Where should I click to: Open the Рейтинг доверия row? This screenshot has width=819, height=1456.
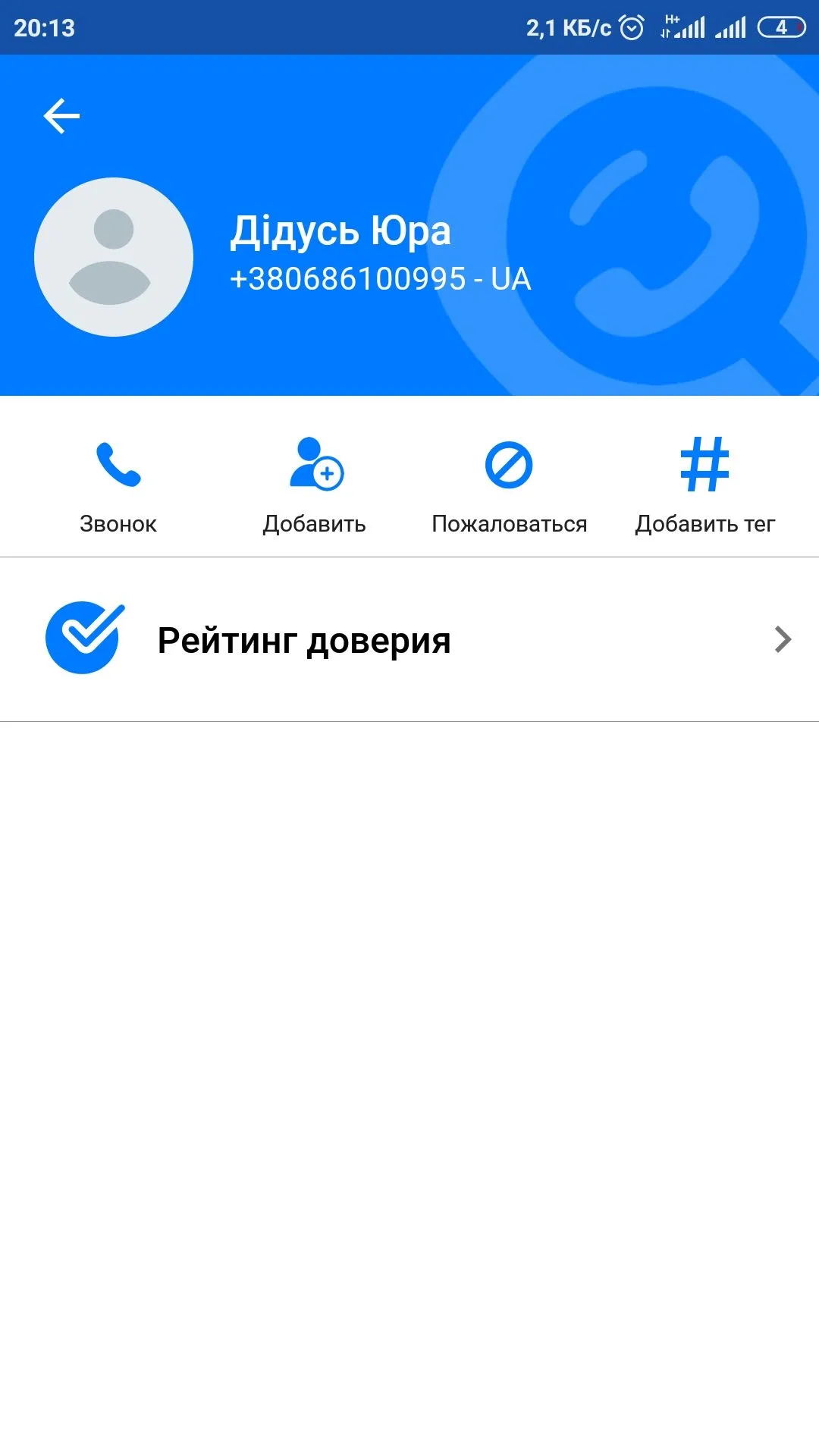pos(409,639)
